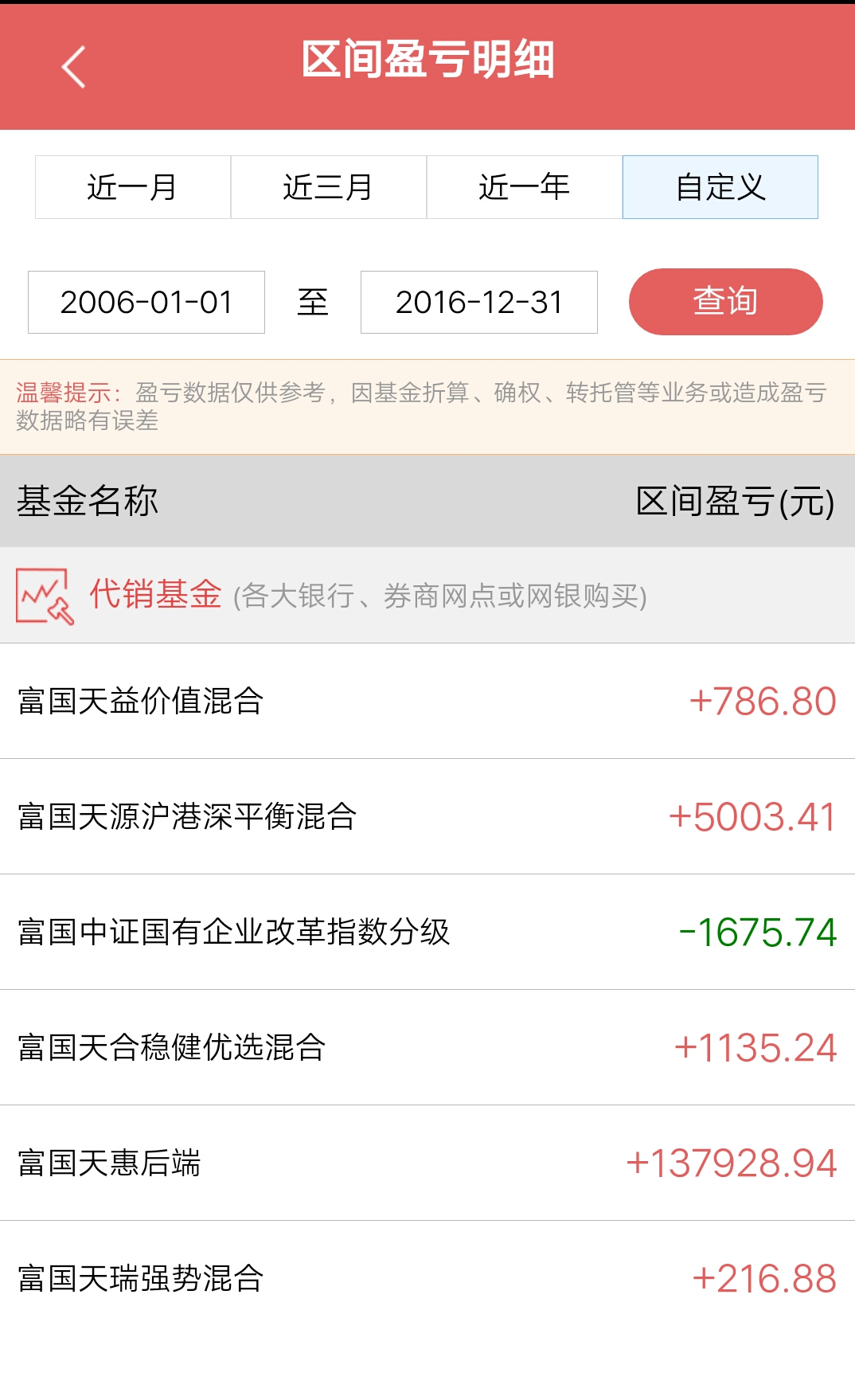
Task: Open the end date field 2016-12-31
Action: pos(479,302)
